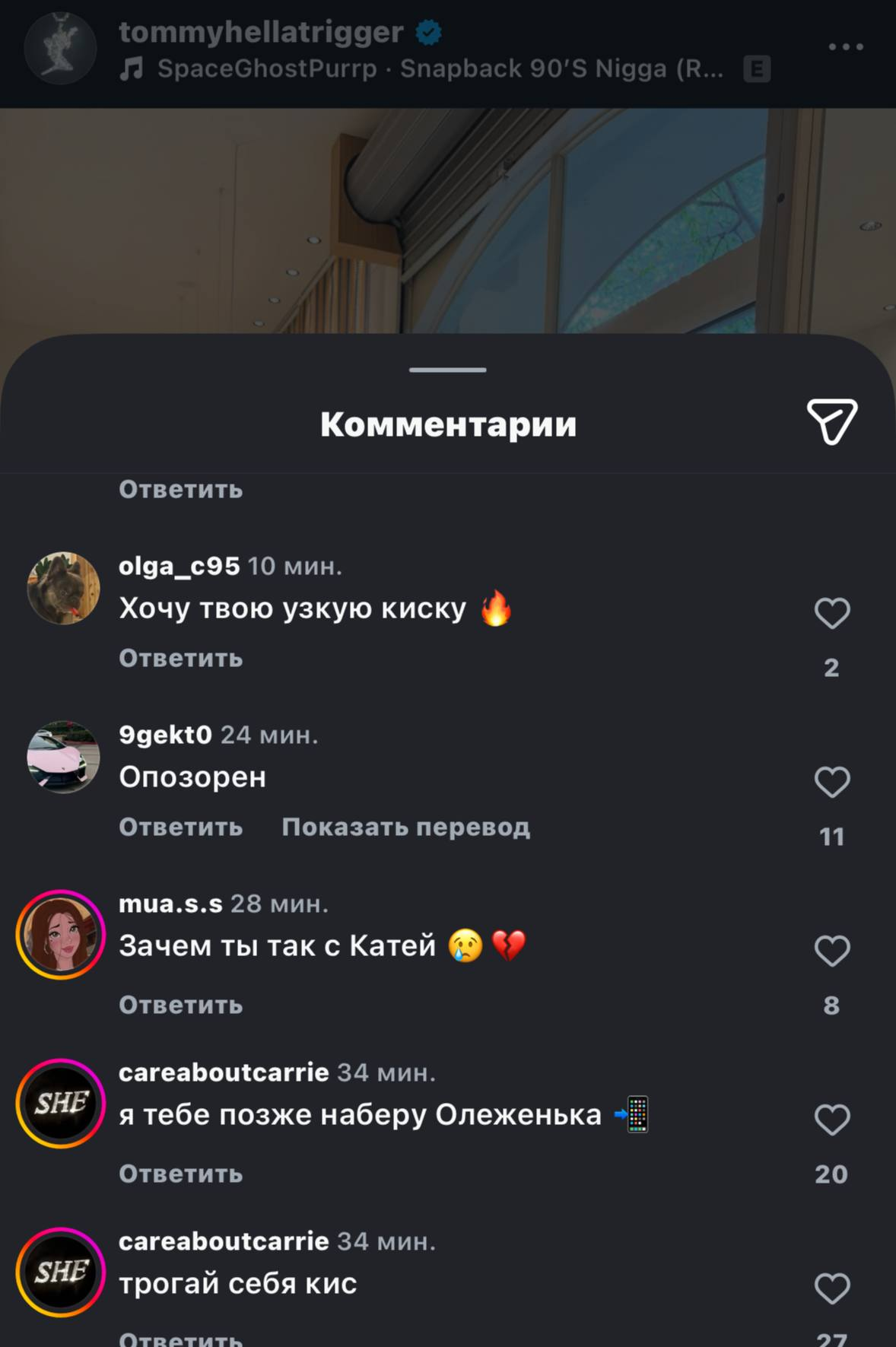Open tommyhellatrigger's profile picture
The height and width of the screenshot is (1347, 896).
pos(61,48)
